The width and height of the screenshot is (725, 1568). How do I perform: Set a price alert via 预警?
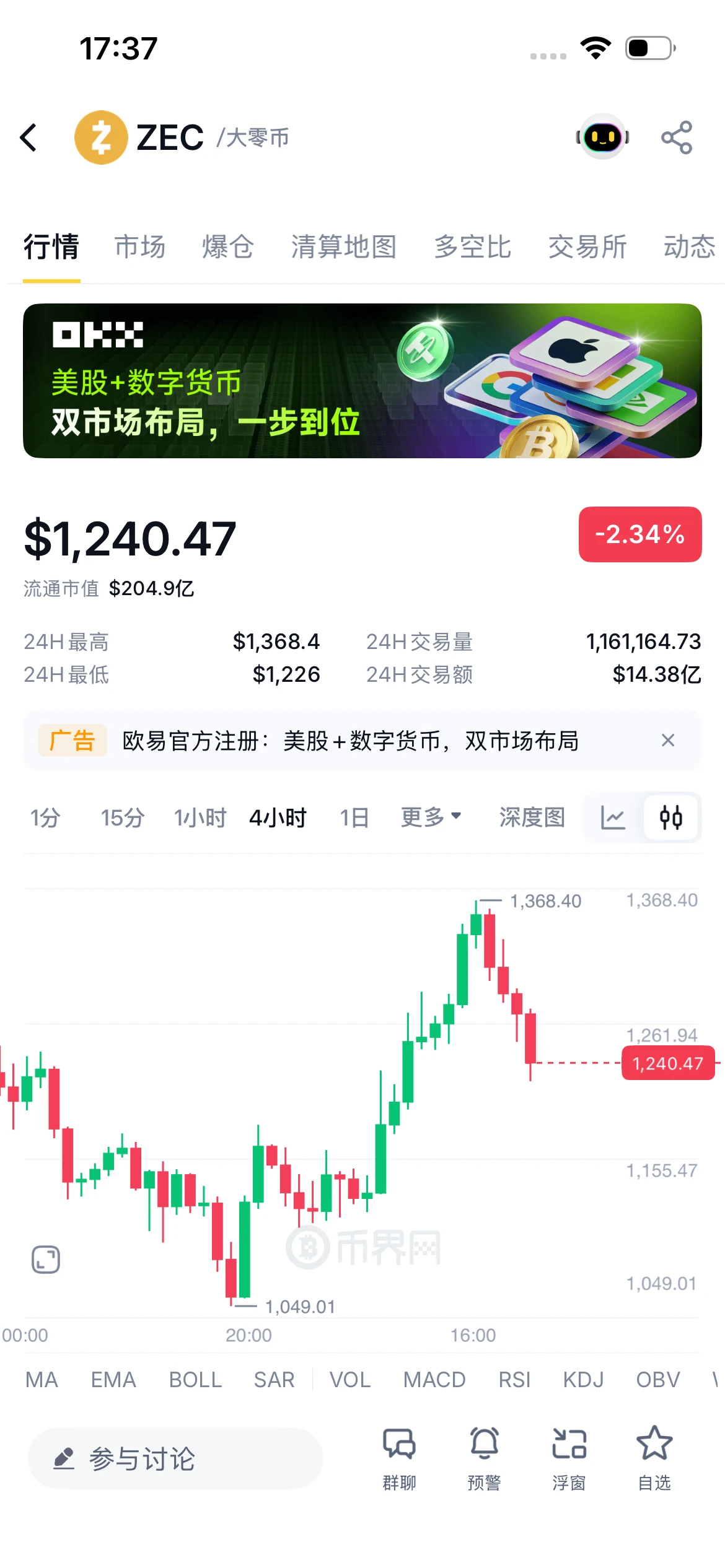(x=484, y=1458)
